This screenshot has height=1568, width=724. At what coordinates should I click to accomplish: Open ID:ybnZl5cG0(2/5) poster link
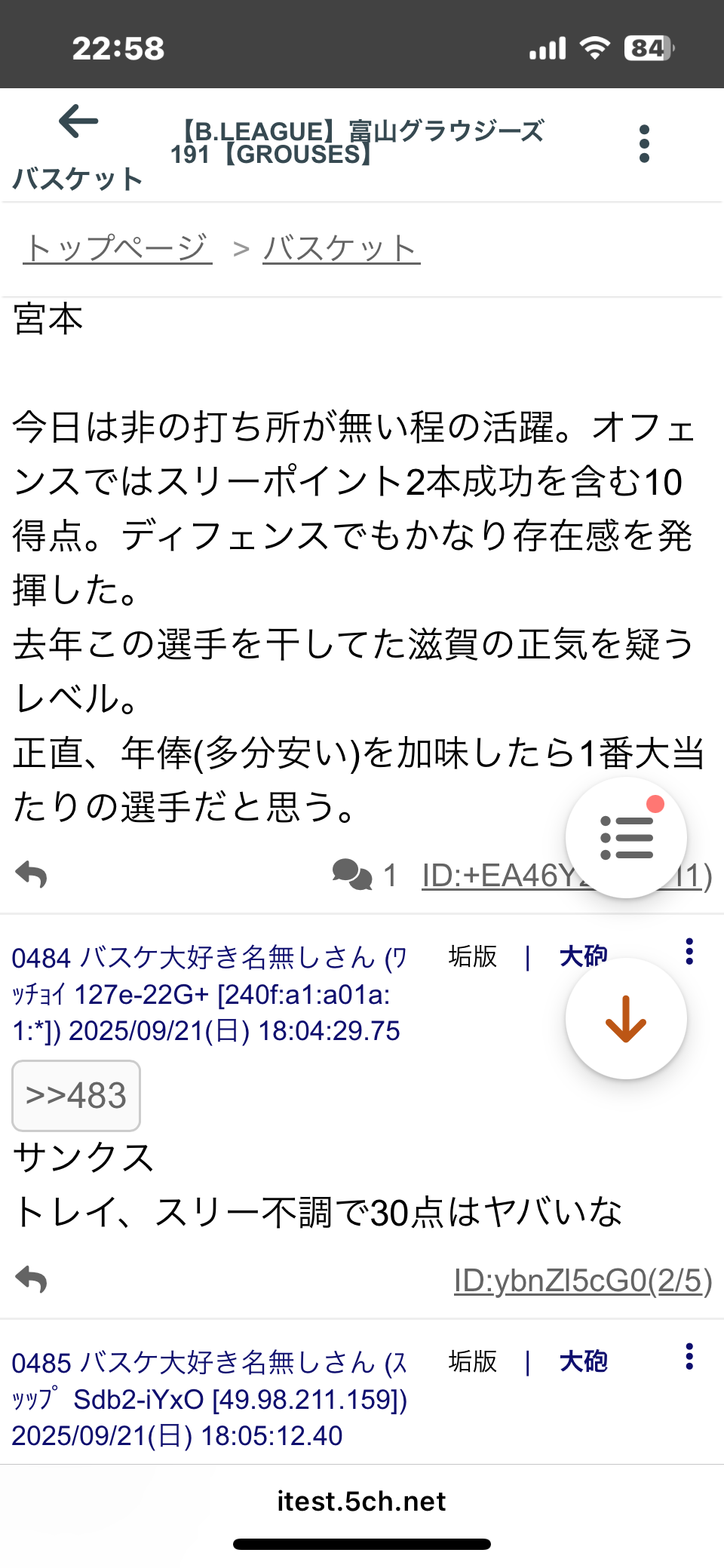[x=582, y=1281]
